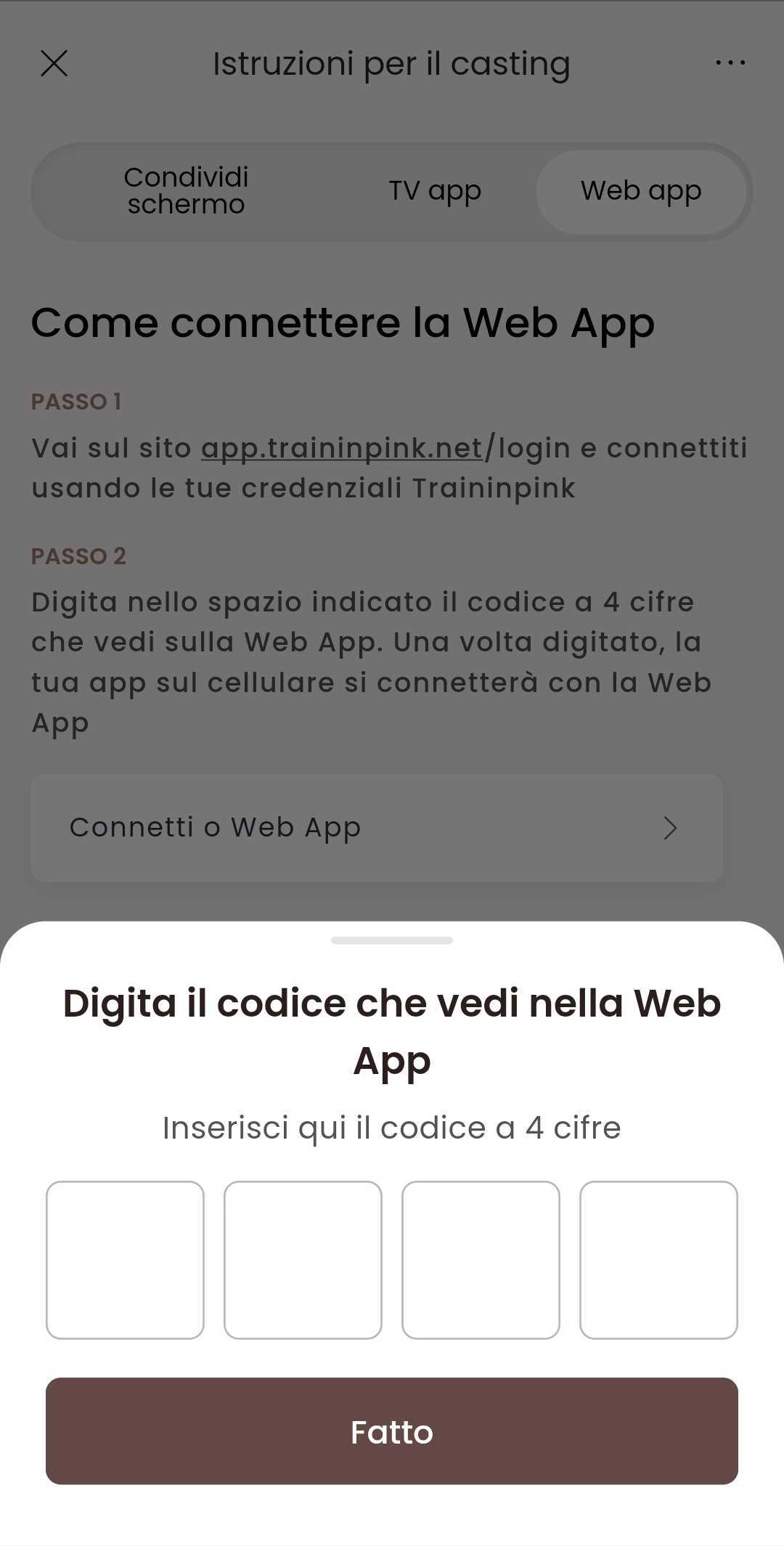Focus the third code digit box
784x1546 pixels.
[481, 1260]
